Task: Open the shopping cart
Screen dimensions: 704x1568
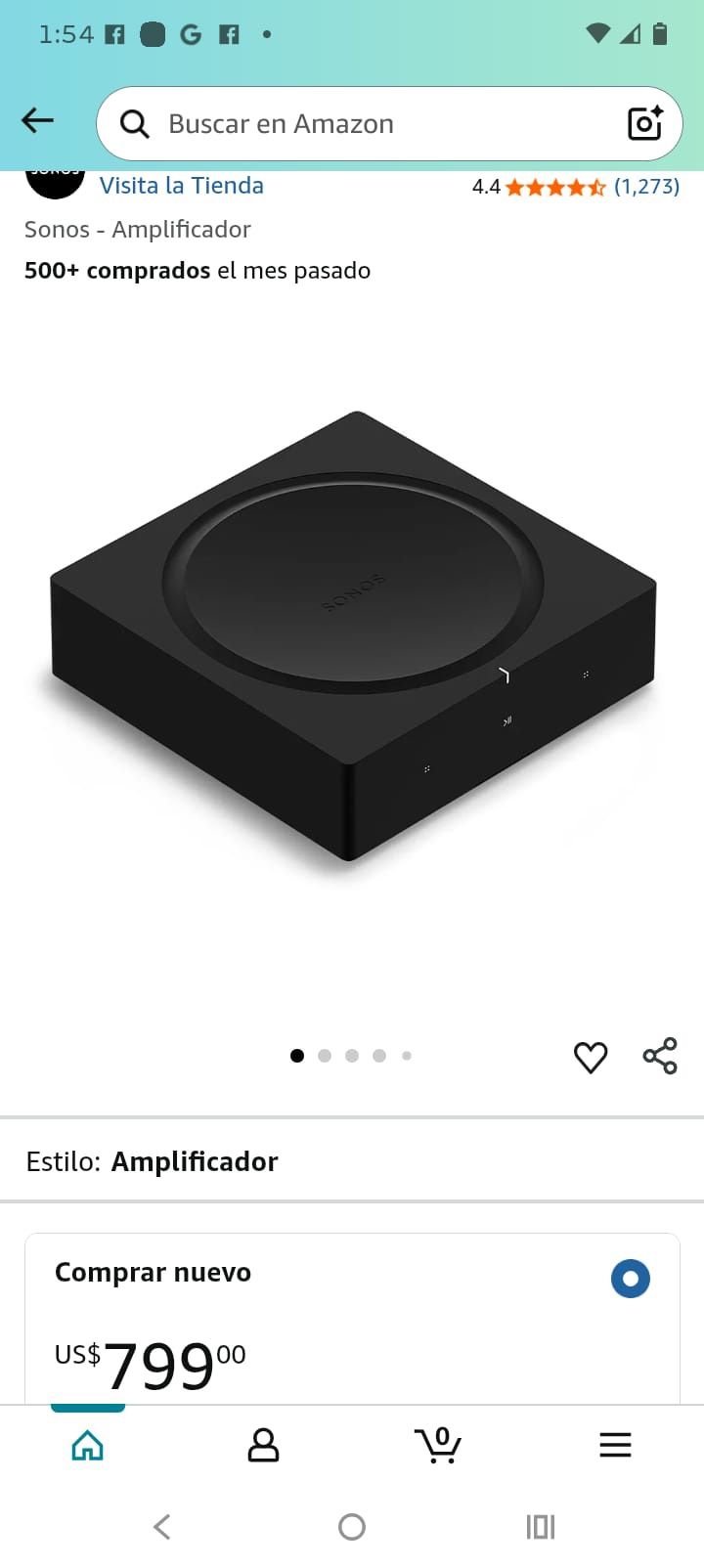Action: [438, 1445]
